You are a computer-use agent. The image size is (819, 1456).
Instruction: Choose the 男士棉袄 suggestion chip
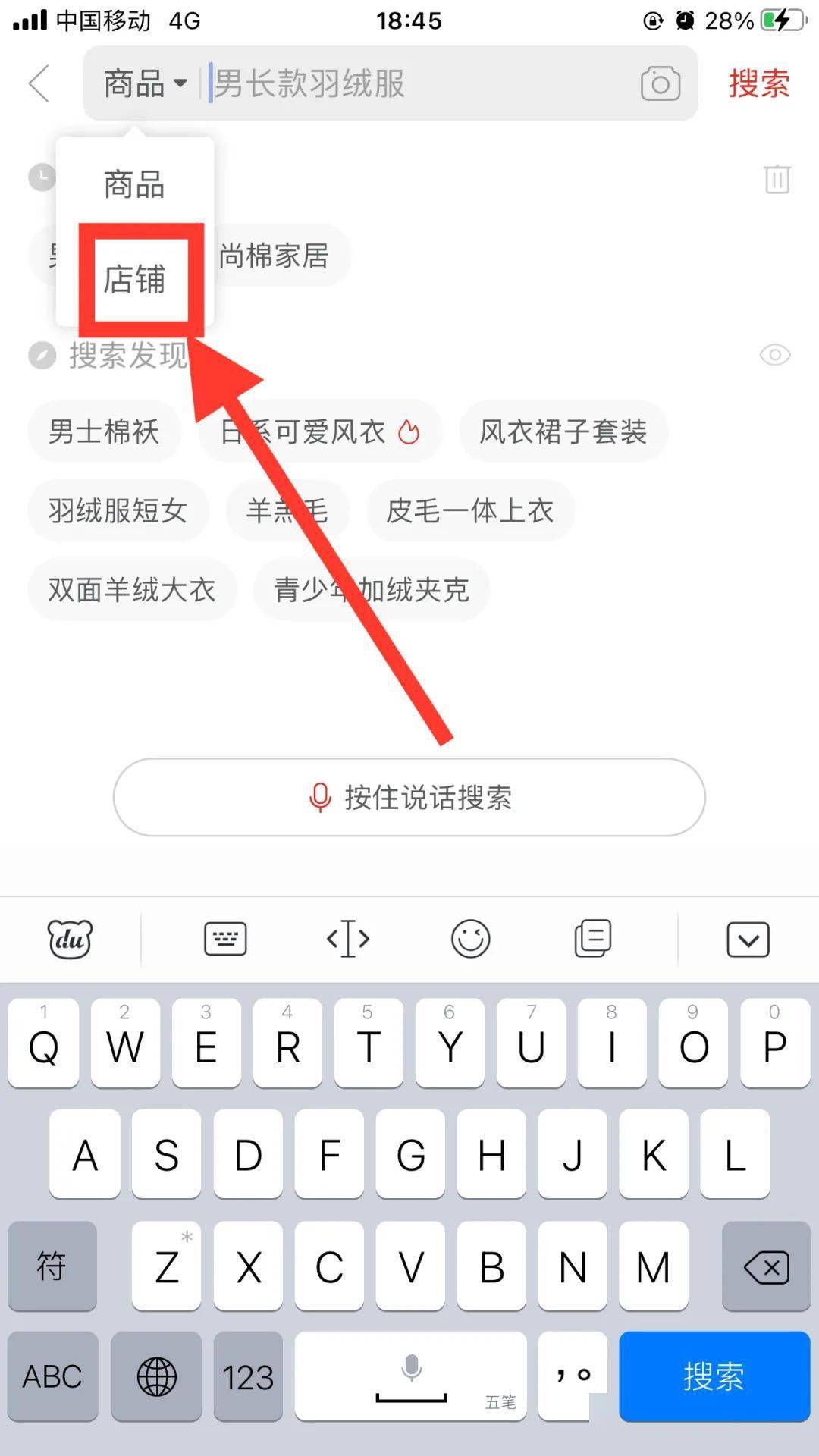[x=104, y=431]
